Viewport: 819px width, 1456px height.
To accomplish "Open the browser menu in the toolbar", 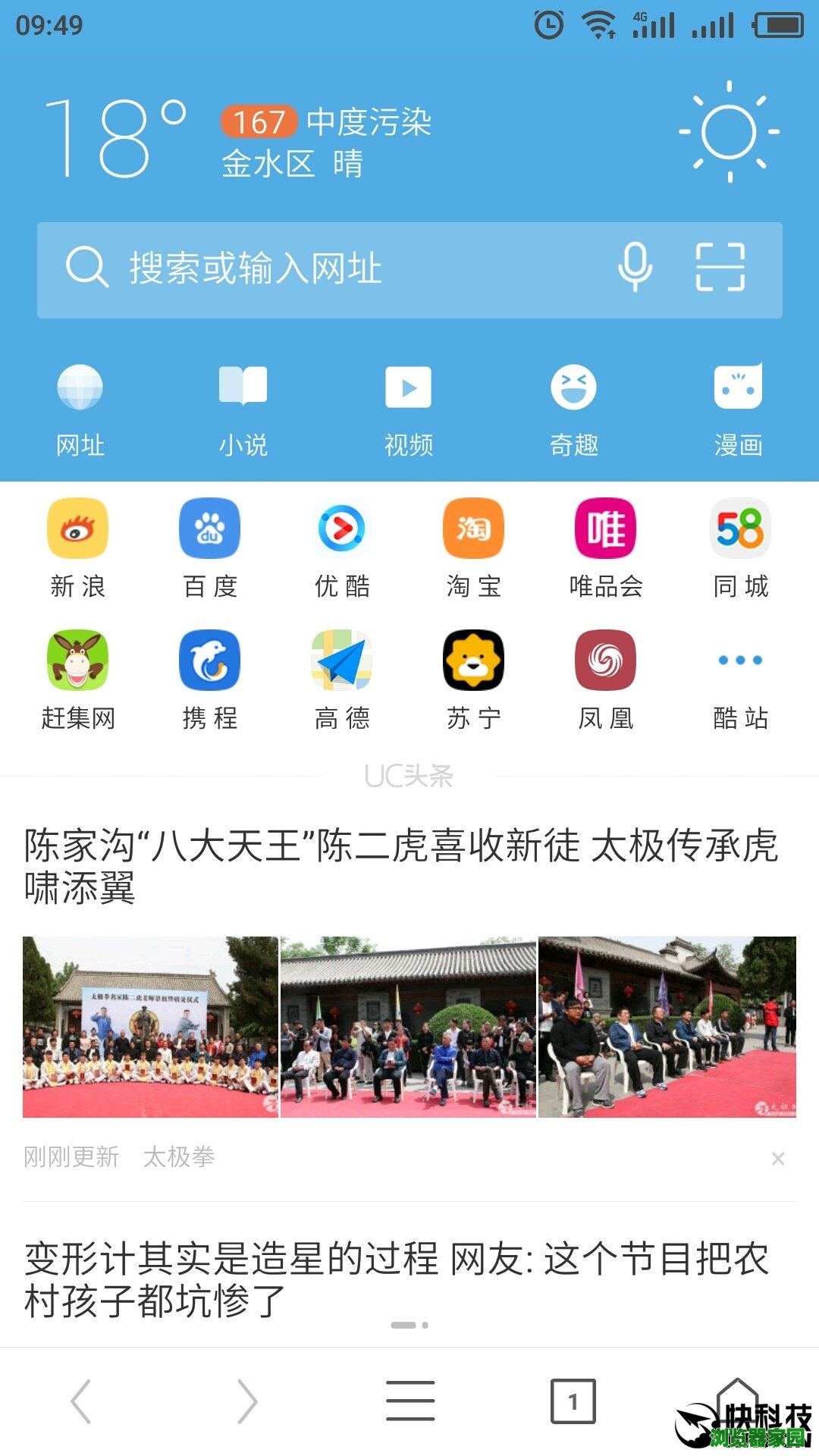I will [410, 1401].
